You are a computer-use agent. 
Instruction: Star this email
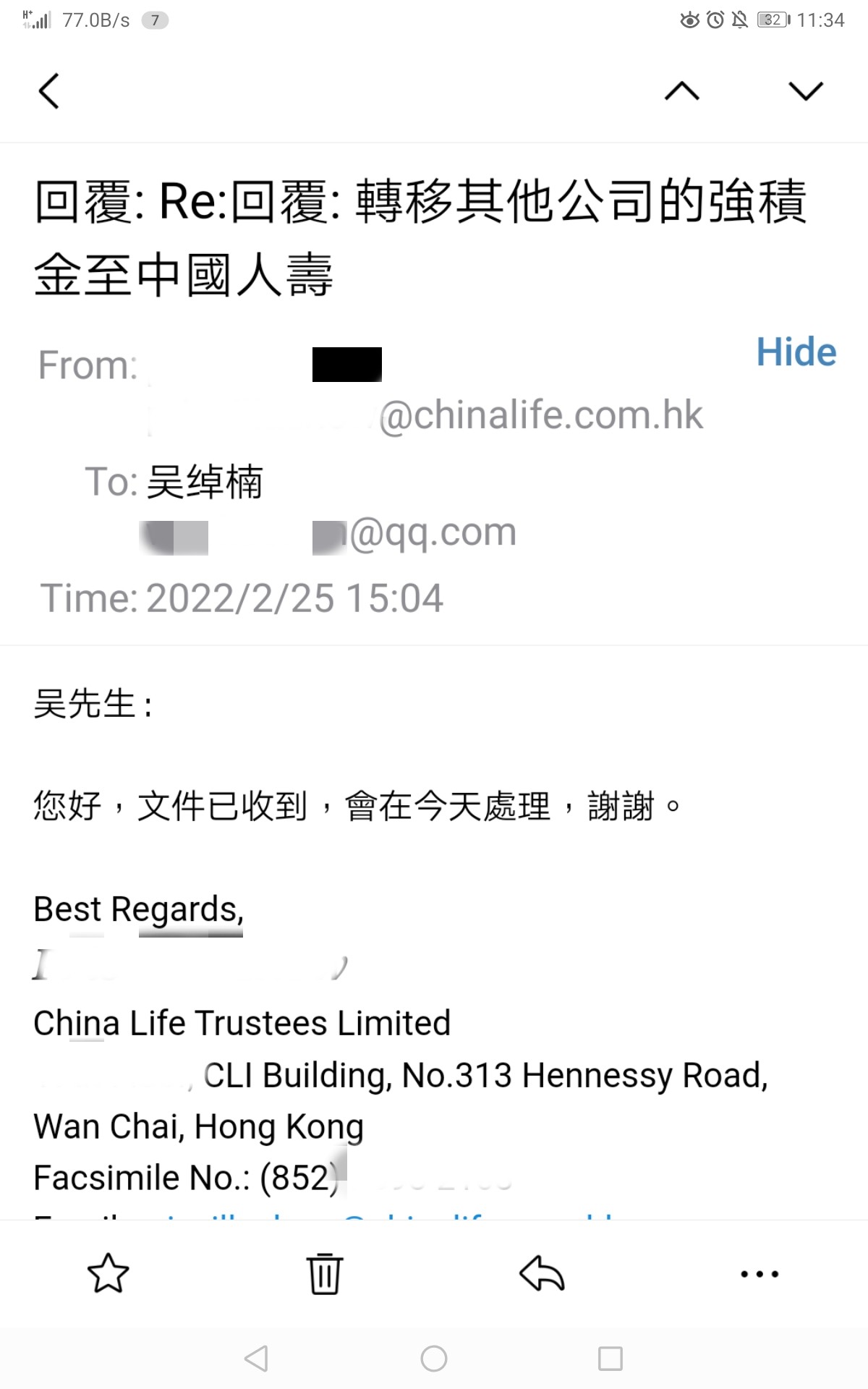pos(108,1273)
